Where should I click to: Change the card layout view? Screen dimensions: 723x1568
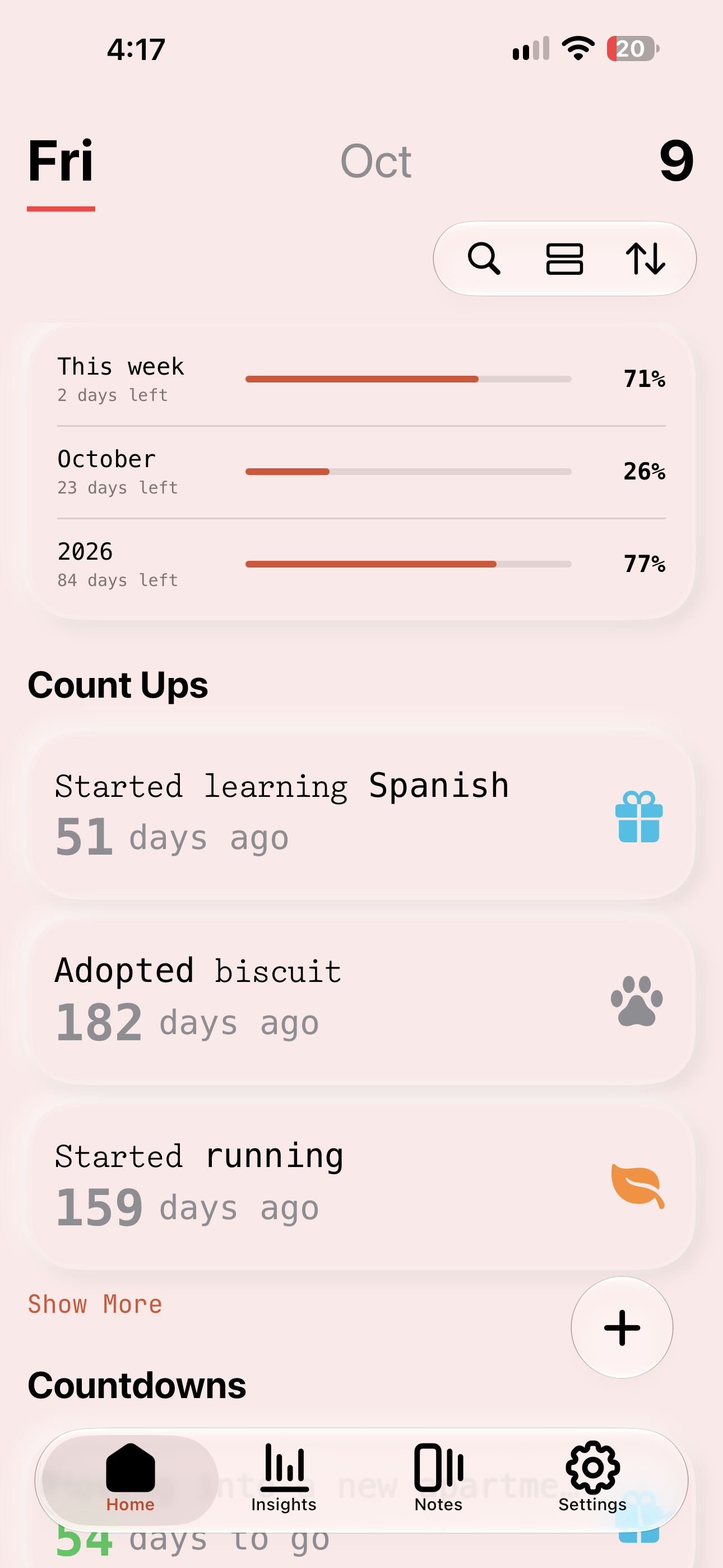(564, 259)
